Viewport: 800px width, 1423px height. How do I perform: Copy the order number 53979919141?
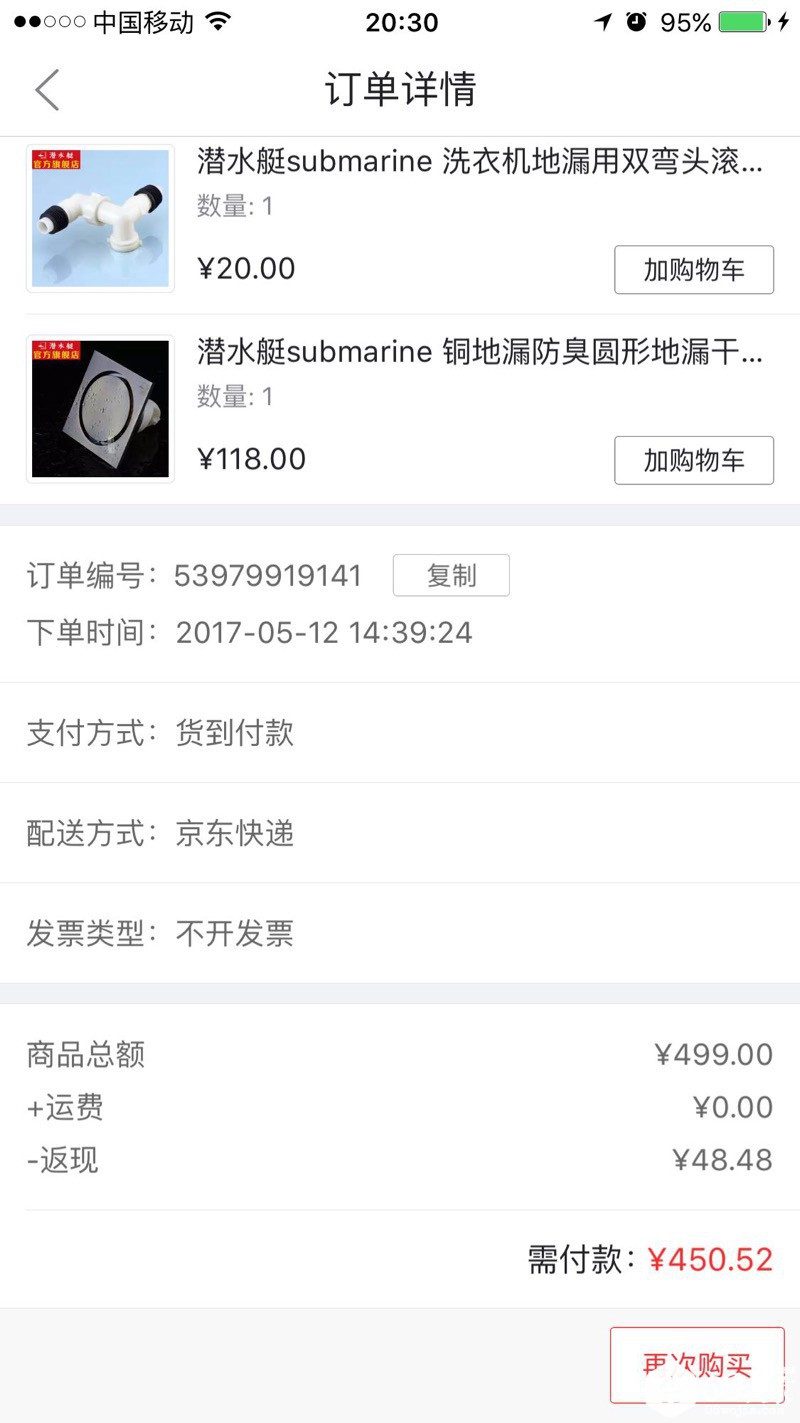click(x=451, y=576)
